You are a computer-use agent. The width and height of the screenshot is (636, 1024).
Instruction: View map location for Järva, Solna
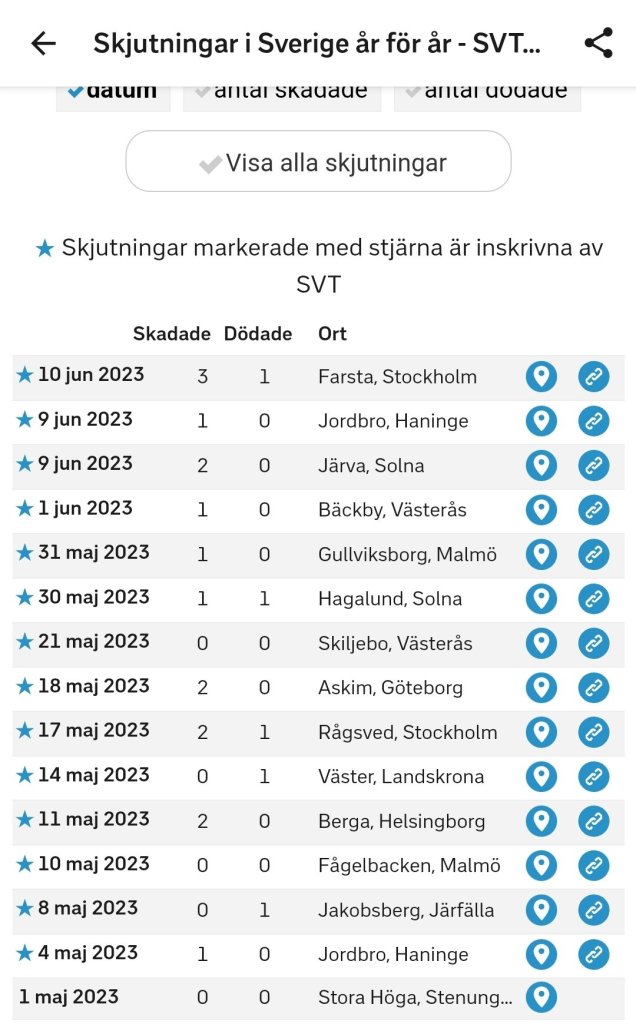click(541, 466)
